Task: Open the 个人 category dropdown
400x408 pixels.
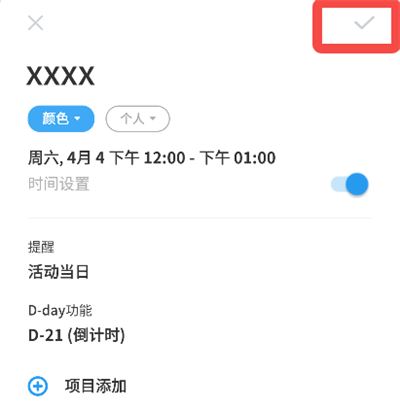Action: [x=138, y=119]
